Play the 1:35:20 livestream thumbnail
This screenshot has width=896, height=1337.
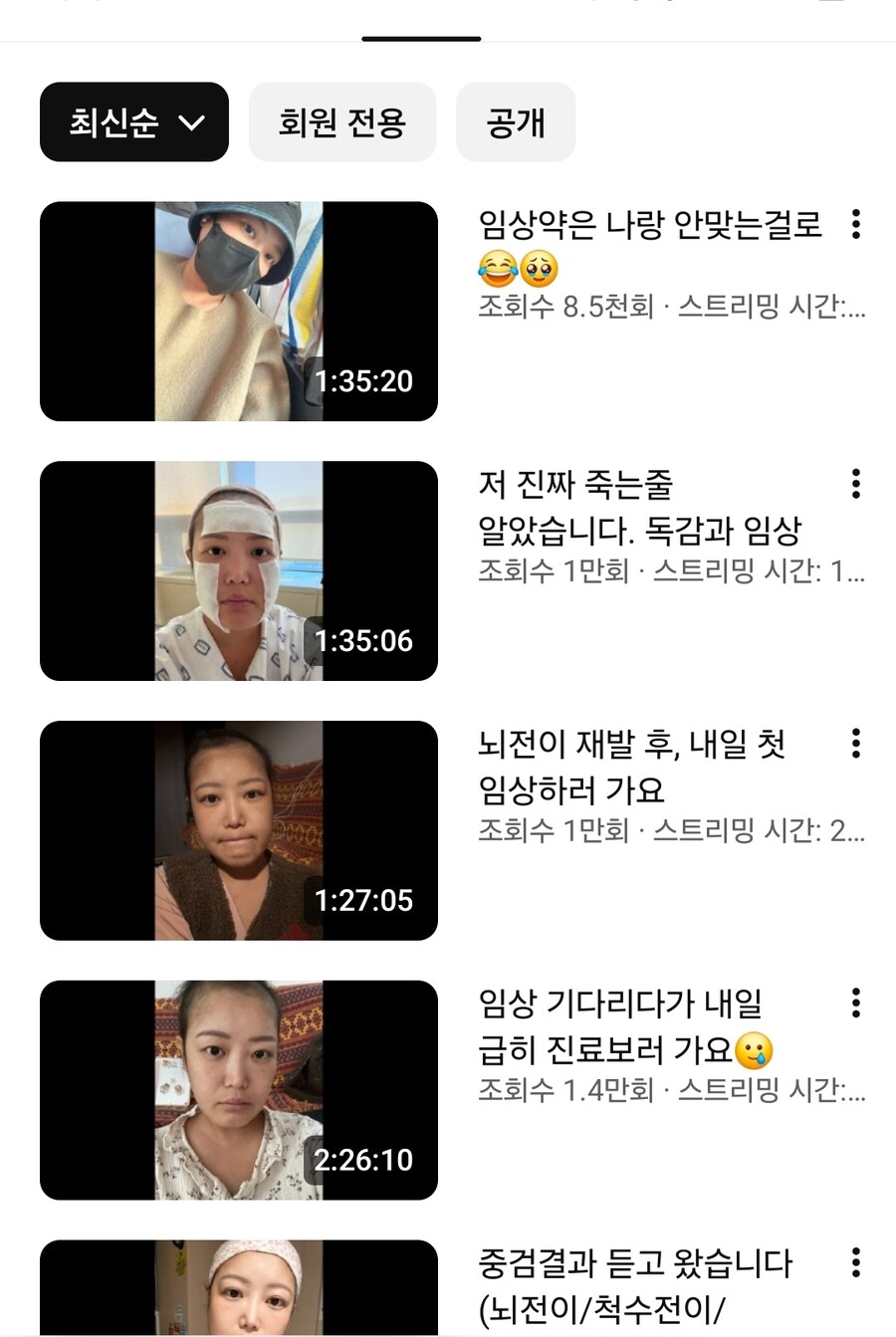[x=239, y=310]
